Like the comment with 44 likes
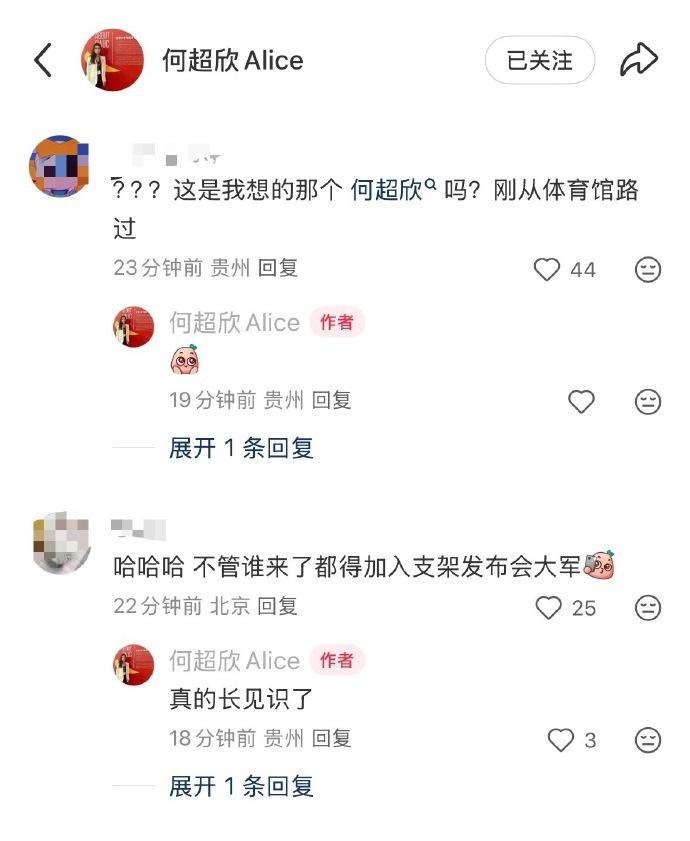690x841 pixels. coord(547,269)
